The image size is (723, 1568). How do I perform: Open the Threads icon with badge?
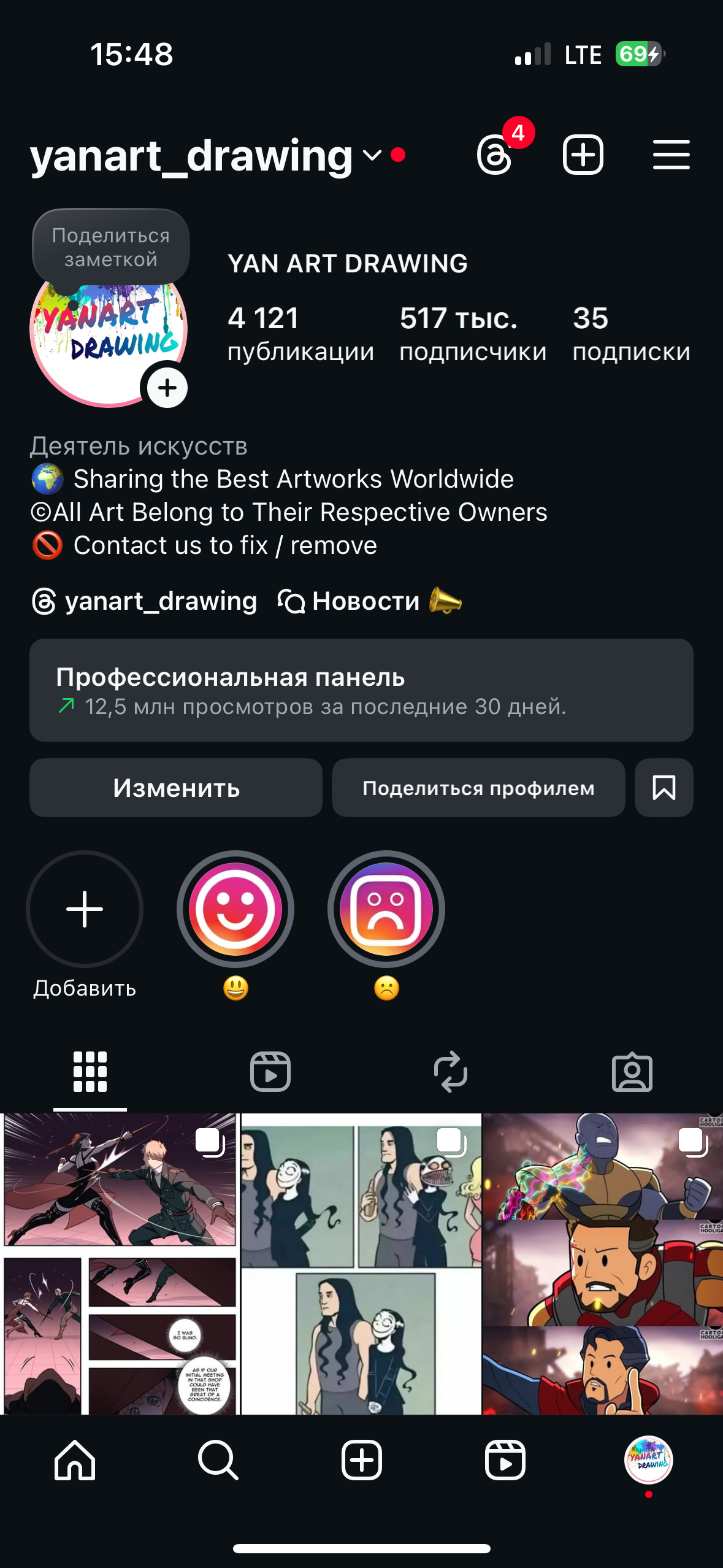[495, 155]
